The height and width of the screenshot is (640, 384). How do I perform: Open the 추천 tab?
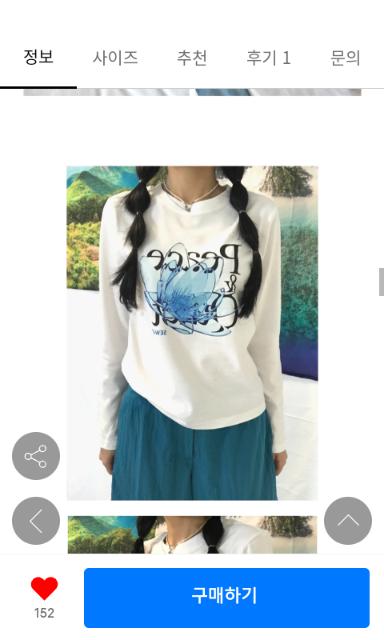(x=192, y=58)
